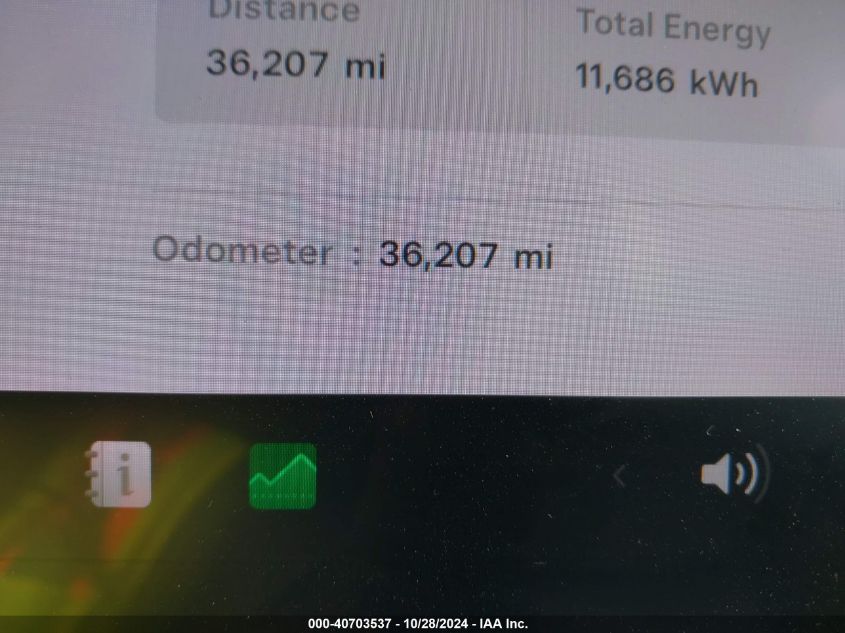Open the owner's manual app
Viewport: 845px width, 633px height.
point(118,474)
